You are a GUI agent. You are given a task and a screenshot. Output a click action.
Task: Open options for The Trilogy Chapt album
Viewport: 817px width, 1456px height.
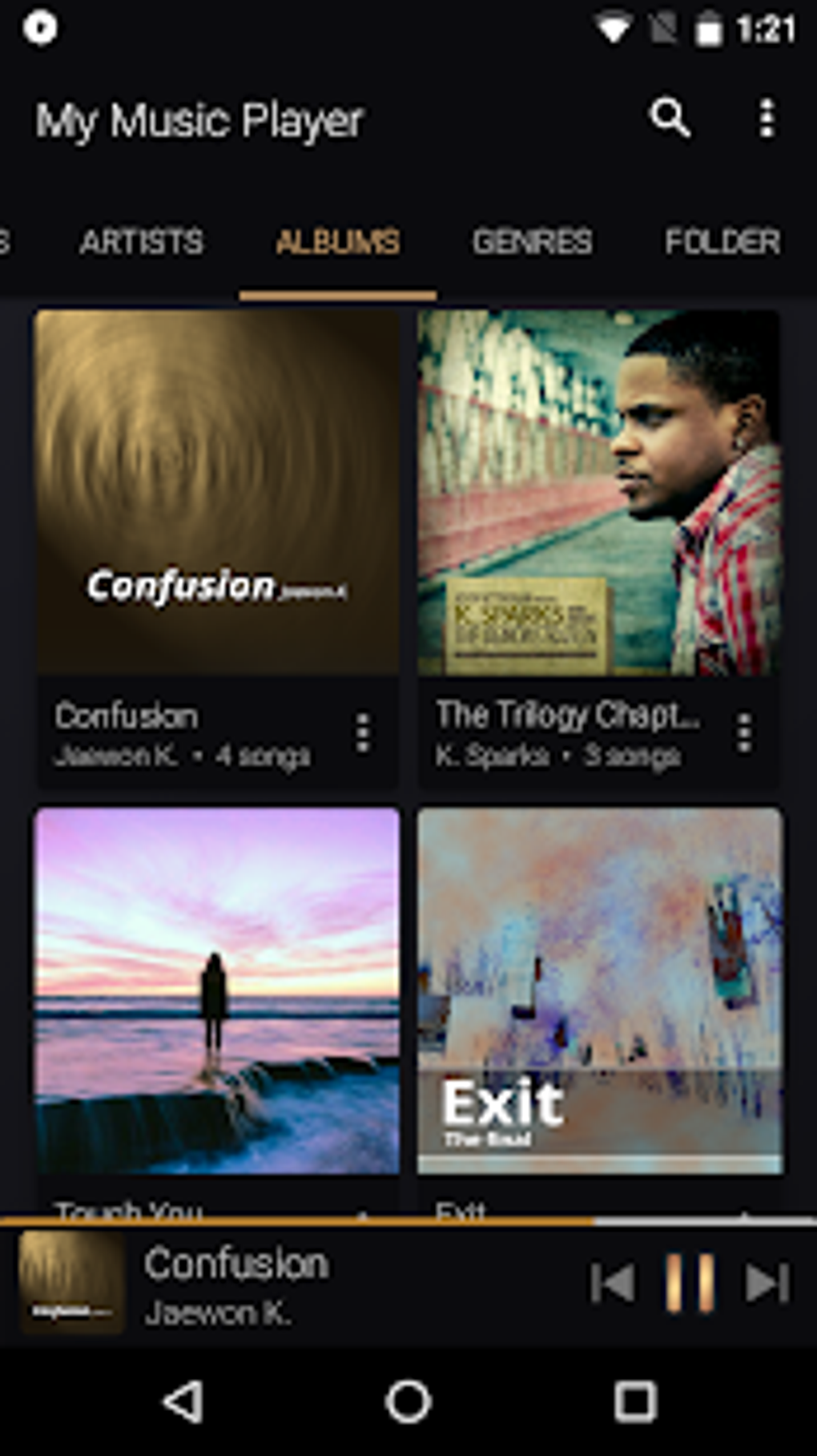(744, 735)
